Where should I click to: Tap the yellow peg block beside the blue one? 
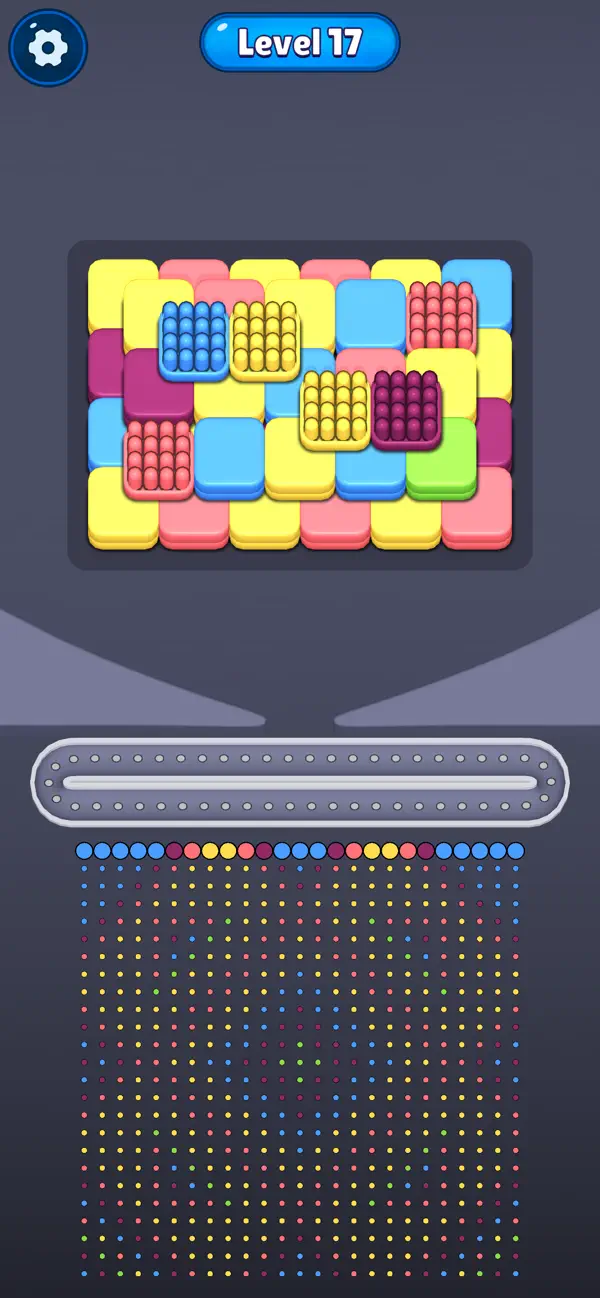pos(265,340)
